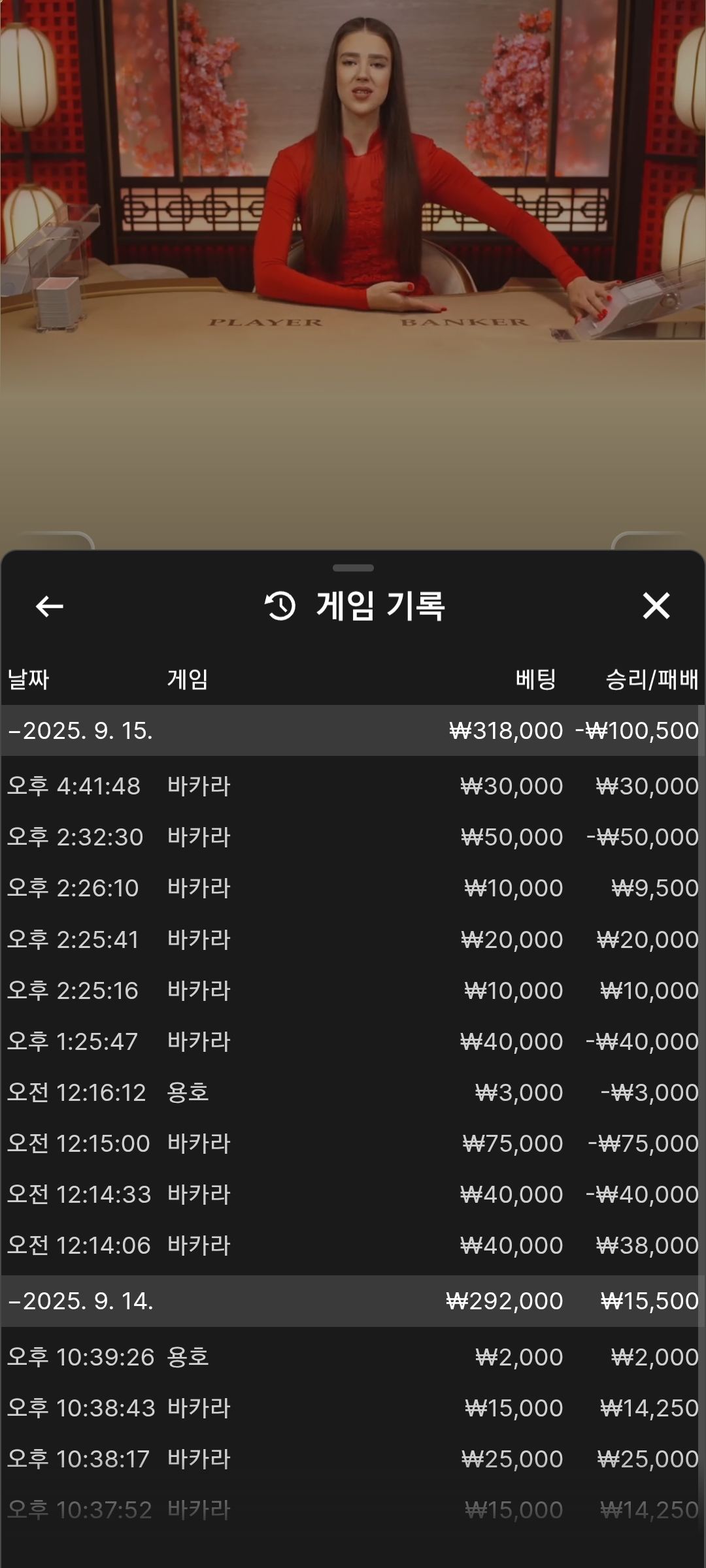Open the 오후 10:39:26 용호 record
The height and width of the screenshot is (1568, 706).
pos(353,1357)
